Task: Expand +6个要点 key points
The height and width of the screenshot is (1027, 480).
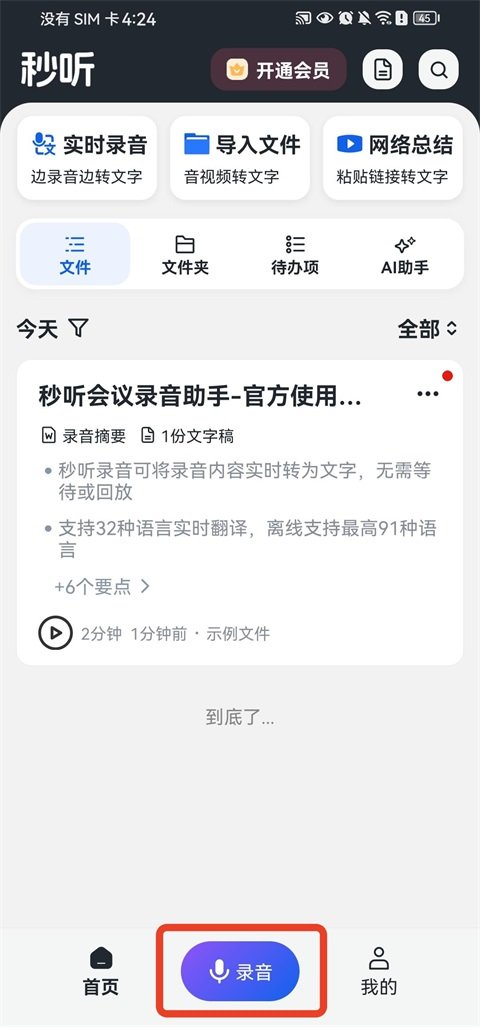Action: [103, 586]
